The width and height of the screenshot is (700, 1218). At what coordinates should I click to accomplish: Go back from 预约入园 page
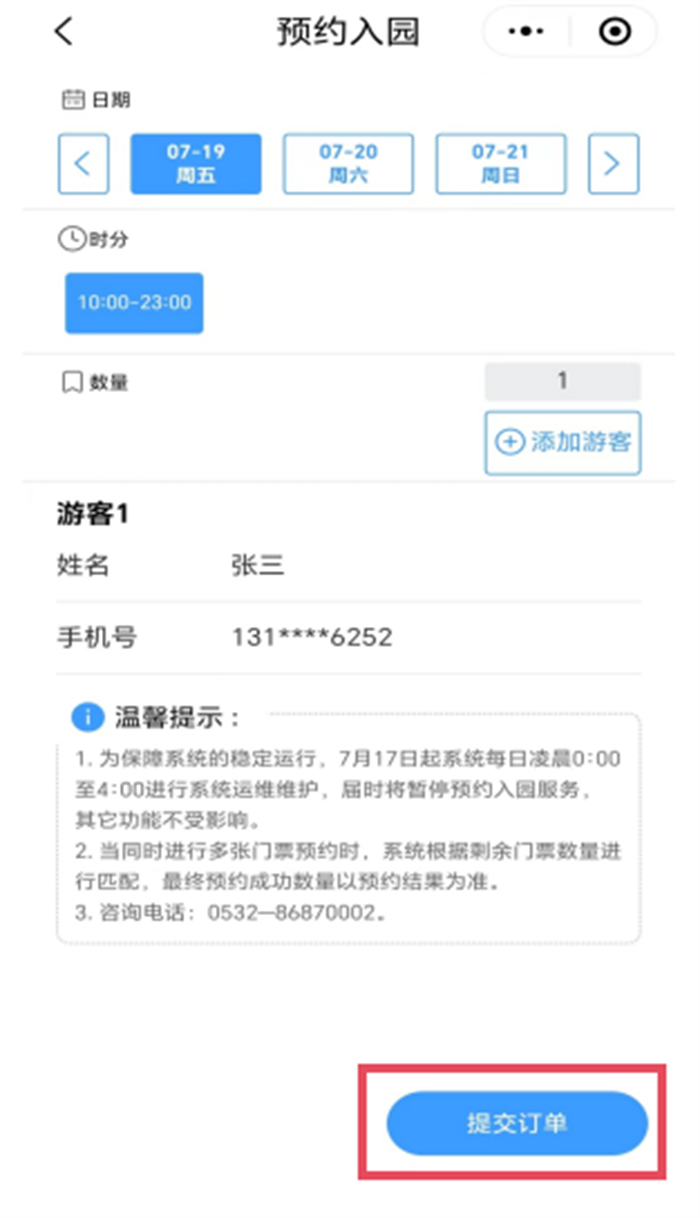tap(64, 32)
